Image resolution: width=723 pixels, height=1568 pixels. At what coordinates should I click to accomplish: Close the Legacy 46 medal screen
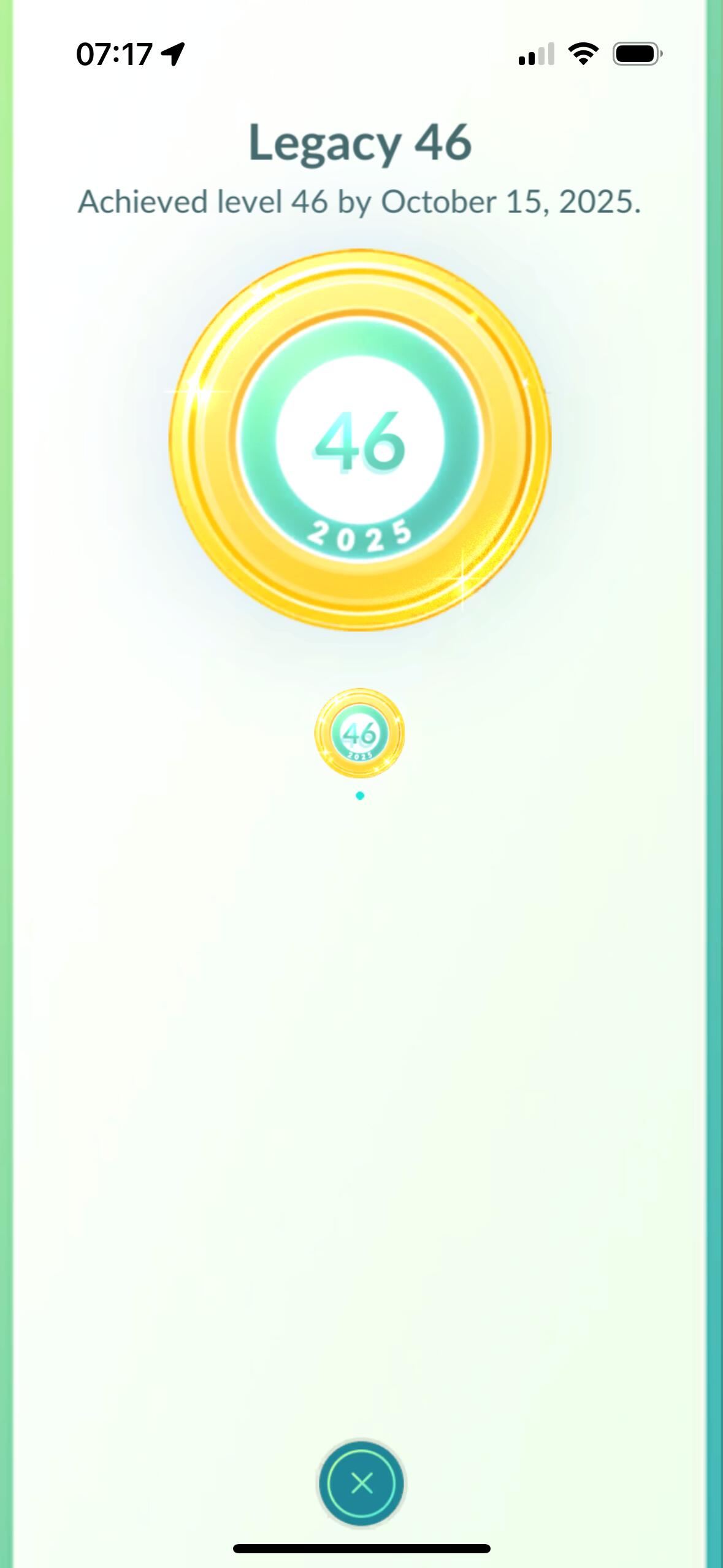pyautogui.click(x=361, y=1484)
